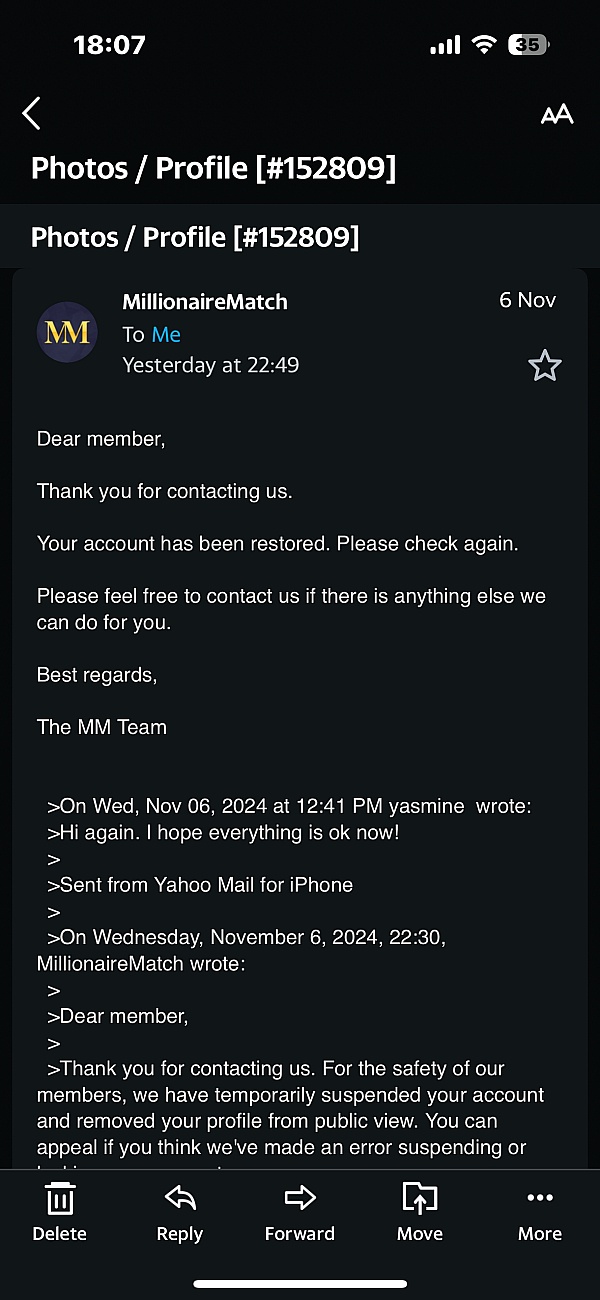Star this MillionaireMatch email
Image resolution: width=600 pixels, height=1300 pixels.
[544, 366]
